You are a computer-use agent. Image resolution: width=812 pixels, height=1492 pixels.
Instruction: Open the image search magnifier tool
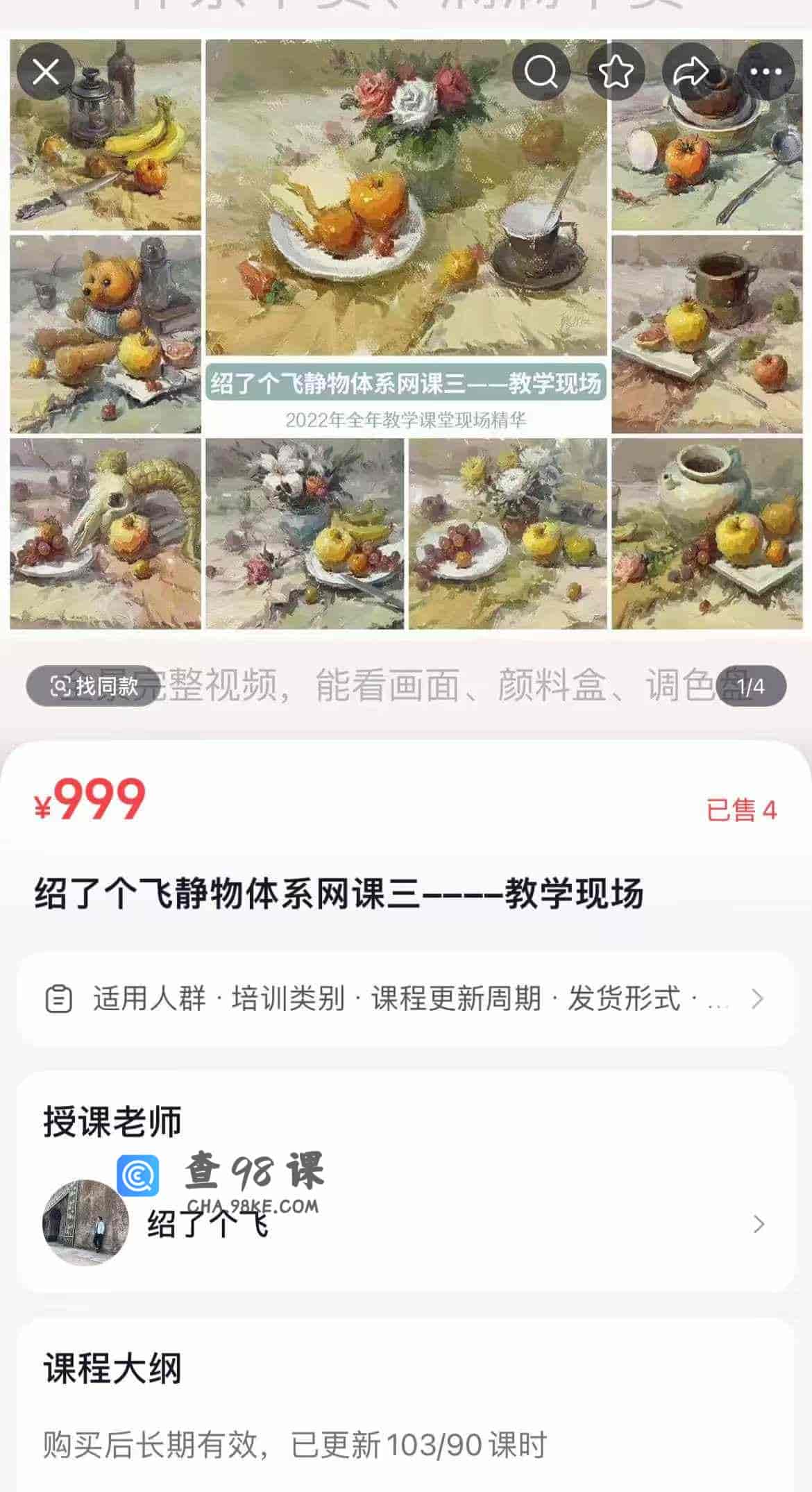(542, 70)
